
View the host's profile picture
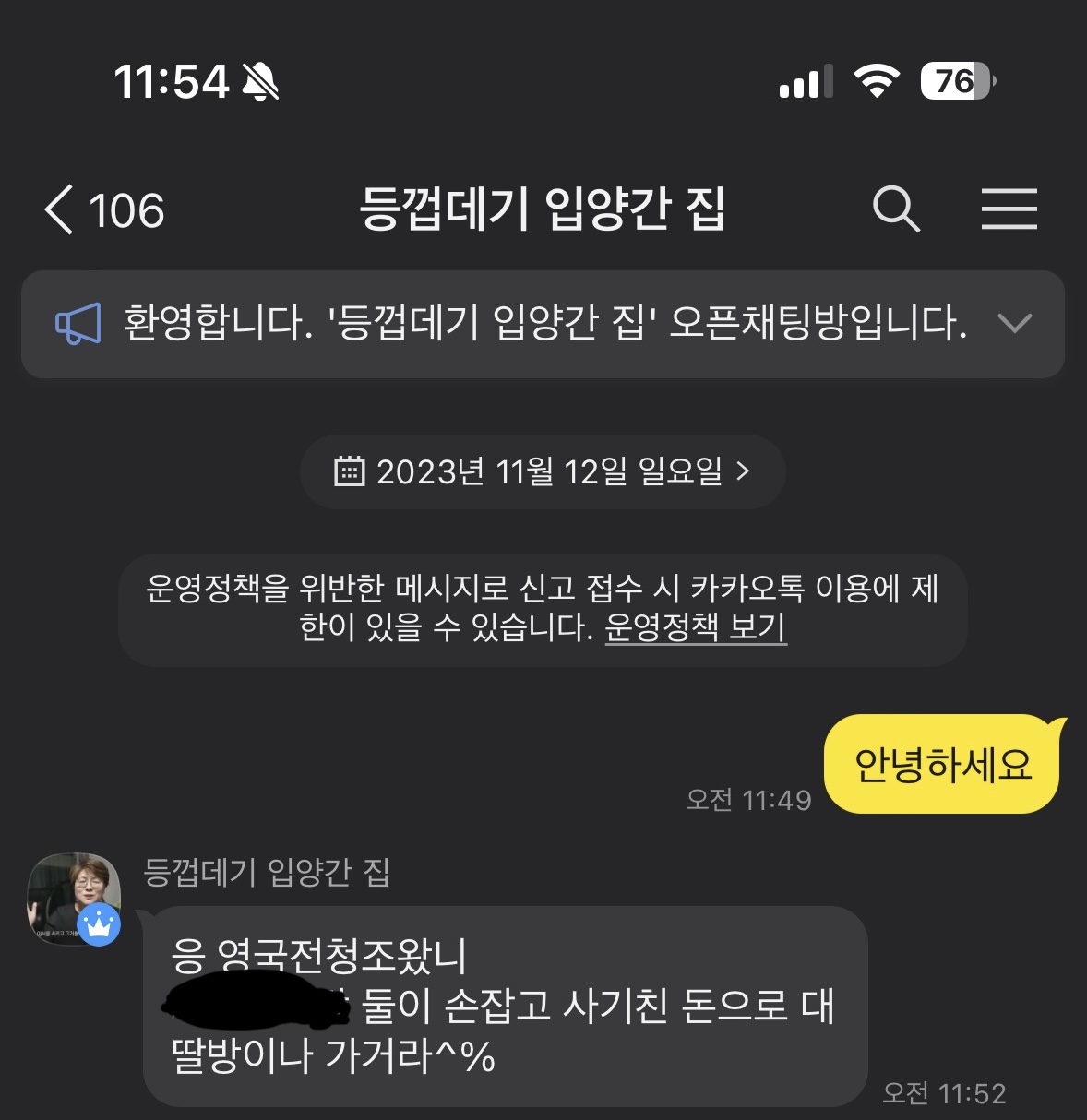click(x=74, y=898)
